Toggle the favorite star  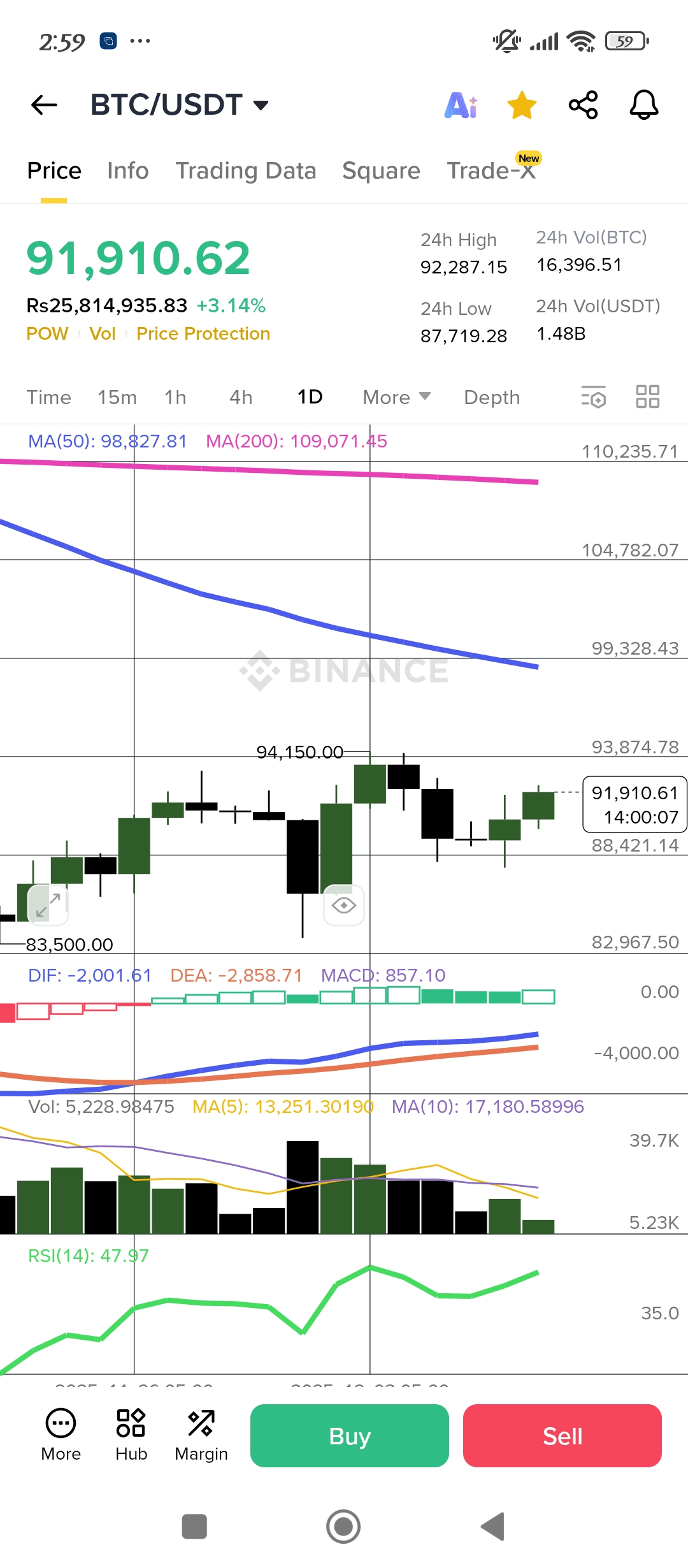(x=522, y=105)
